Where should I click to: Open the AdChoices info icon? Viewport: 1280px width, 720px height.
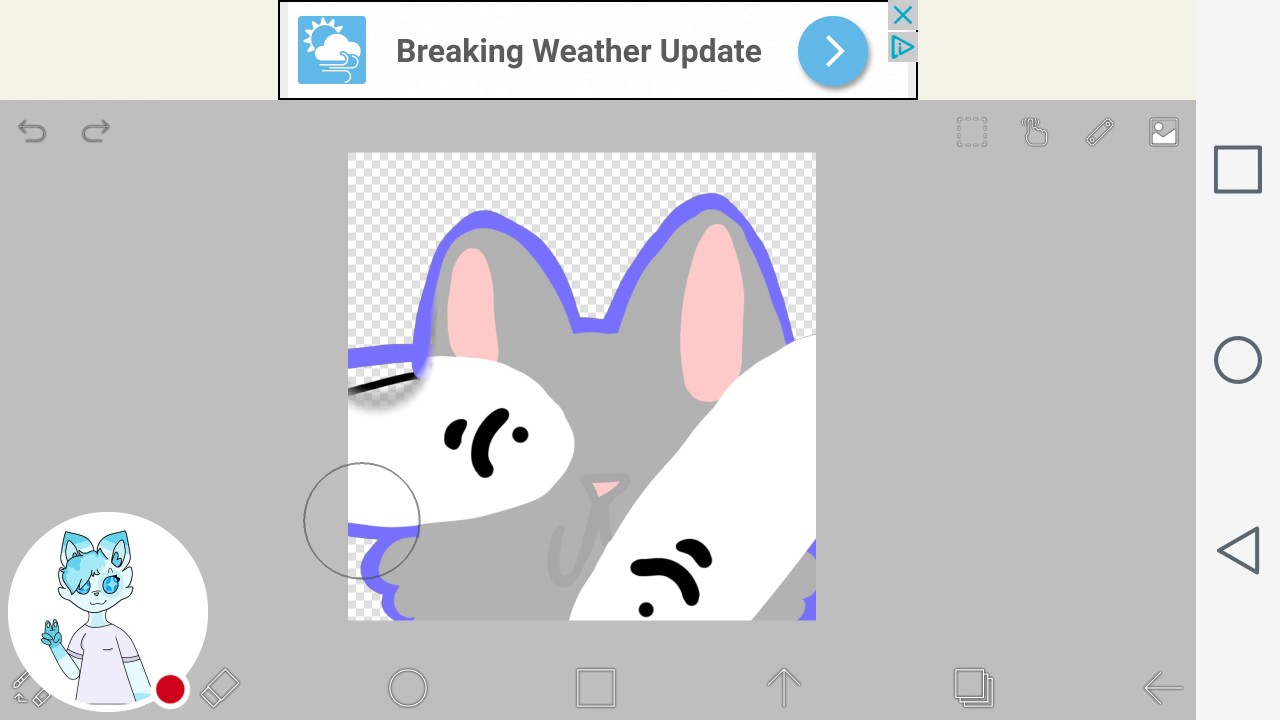(x=902, y=47)
